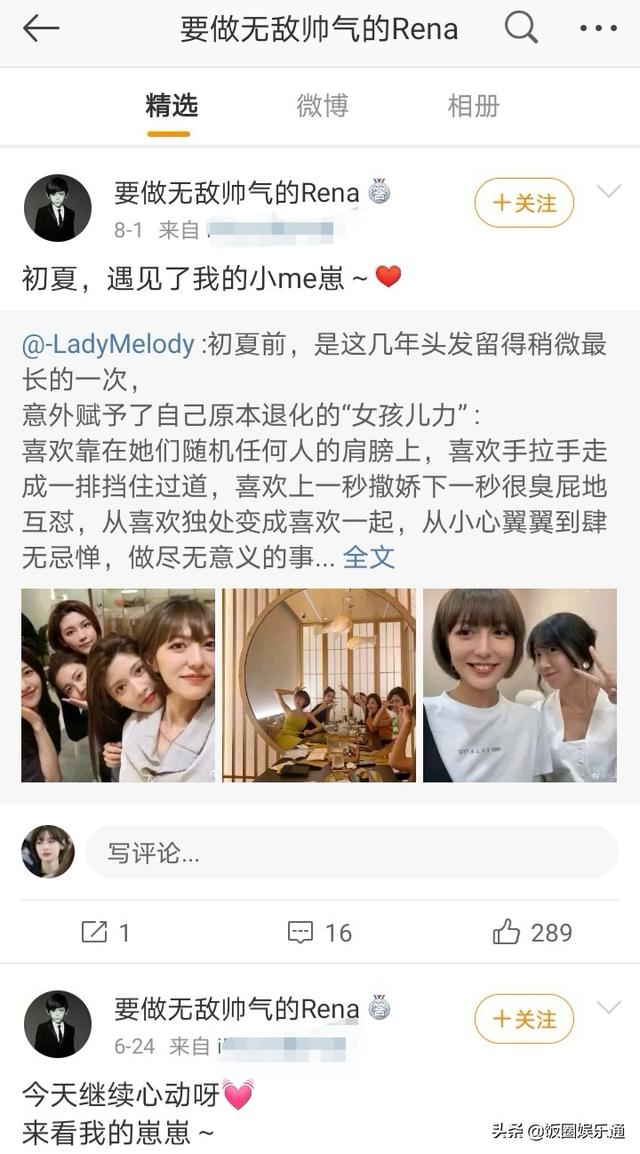
Task: Open the @-LadyMelody mention link
Action: coord(108,345)
